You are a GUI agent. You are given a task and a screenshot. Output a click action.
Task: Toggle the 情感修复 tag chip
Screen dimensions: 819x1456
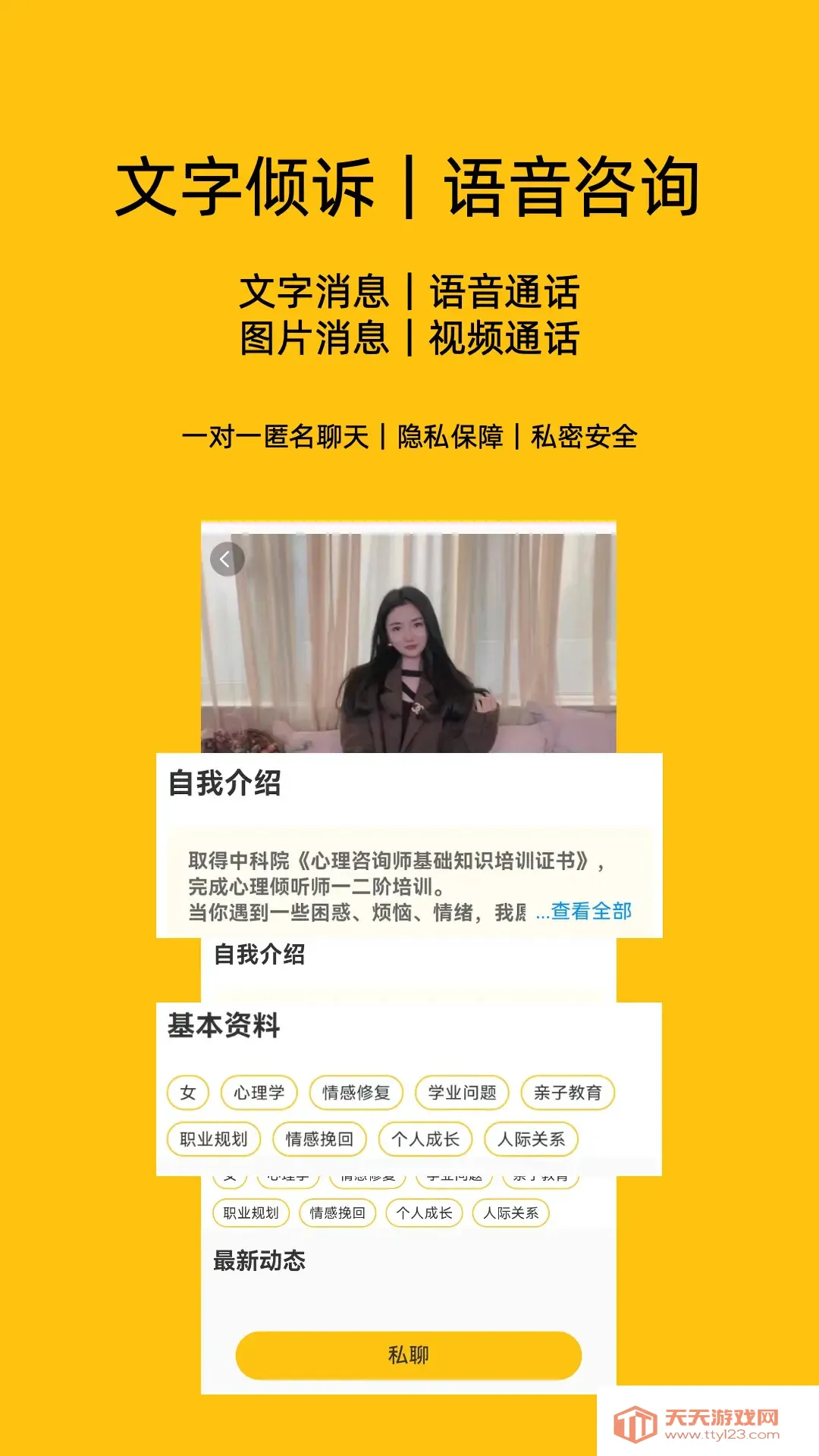tap(356, 1092)
